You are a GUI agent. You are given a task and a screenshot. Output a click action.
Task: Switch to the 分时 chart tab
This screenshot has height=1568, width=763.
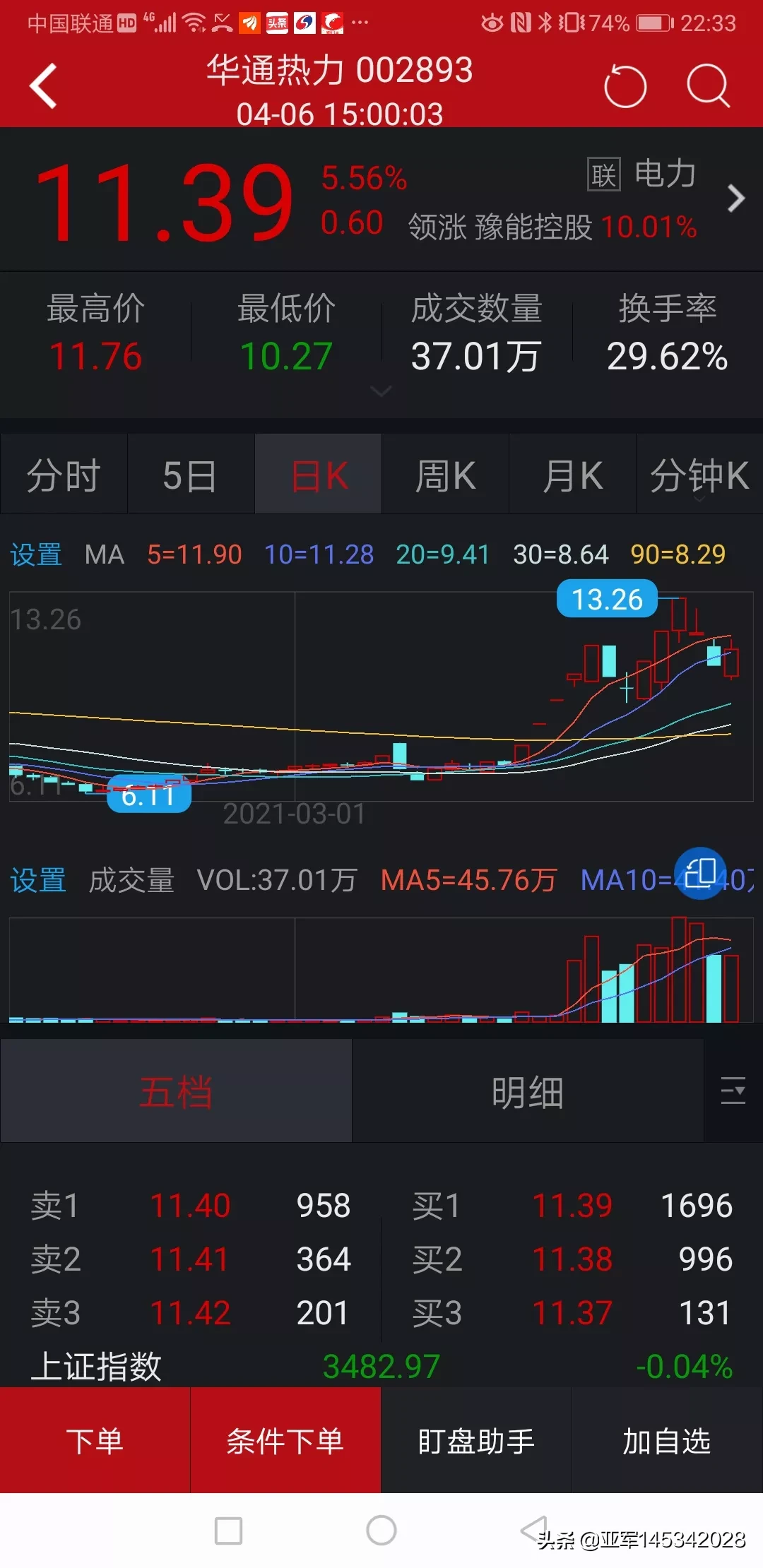pos(64,475)
